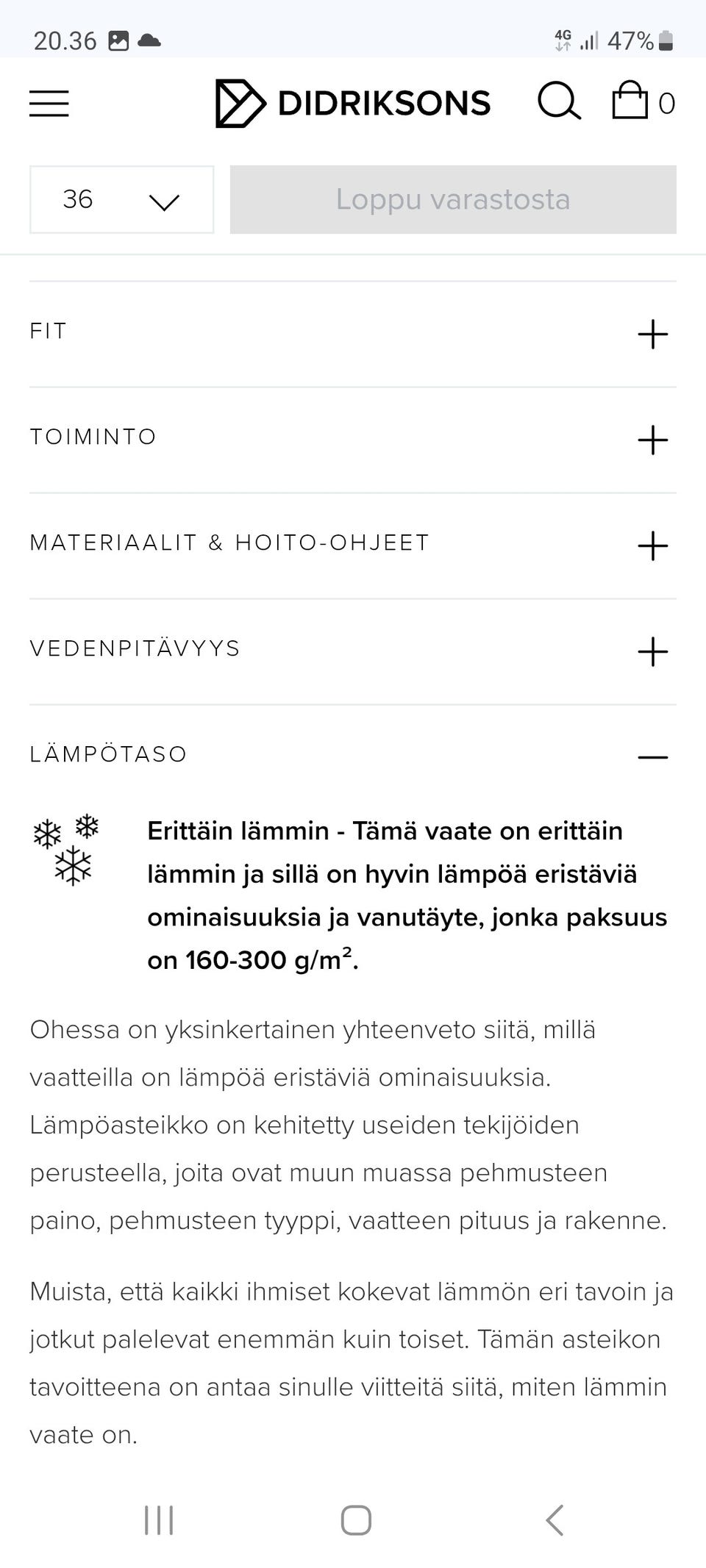
Task: Expand the VEDENPITÄVYYS section
Action: coord(353,651)
